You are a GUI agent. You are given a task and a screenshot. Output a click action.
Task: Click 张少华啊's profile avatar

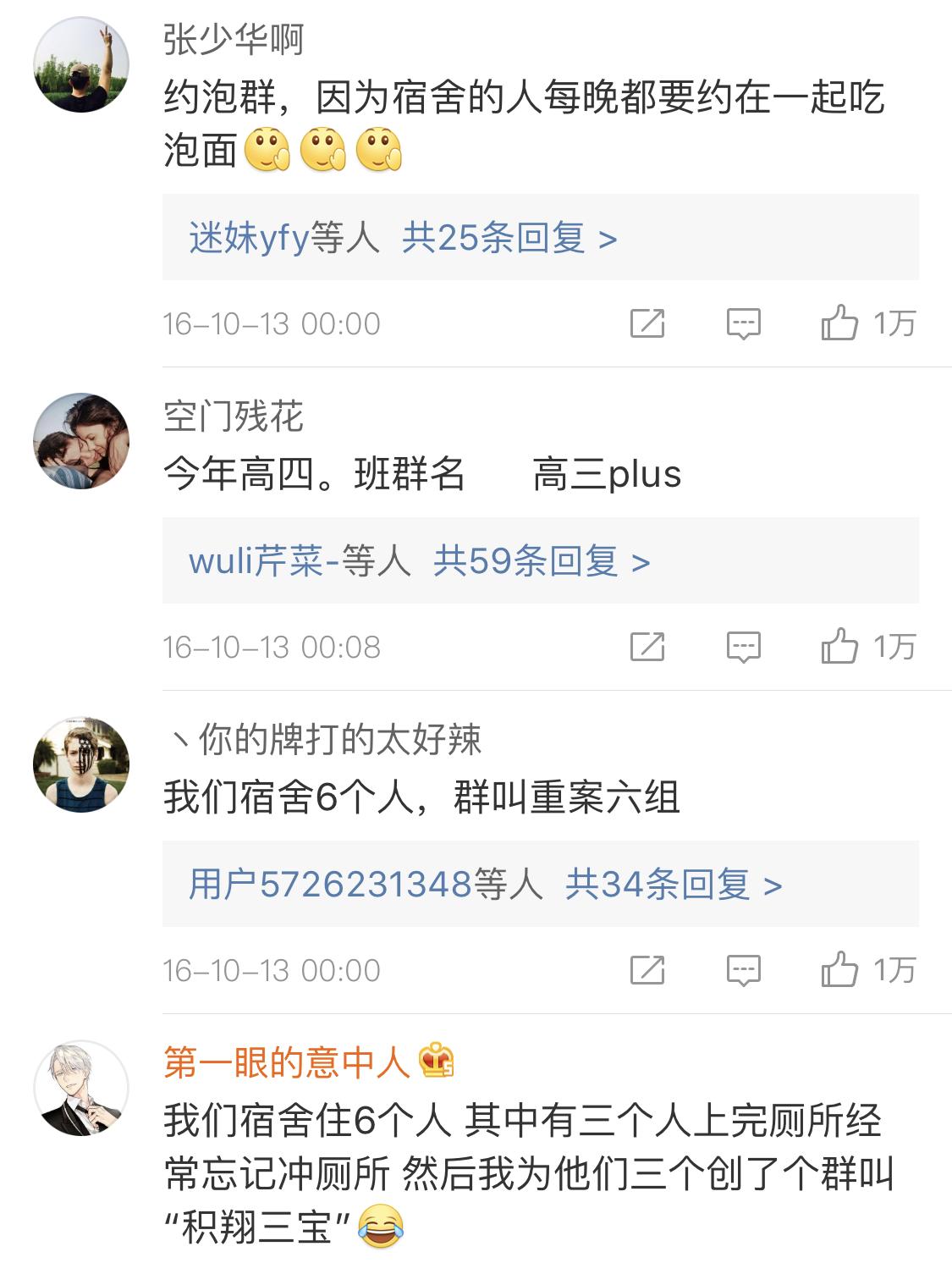click(x=80, y=63)
